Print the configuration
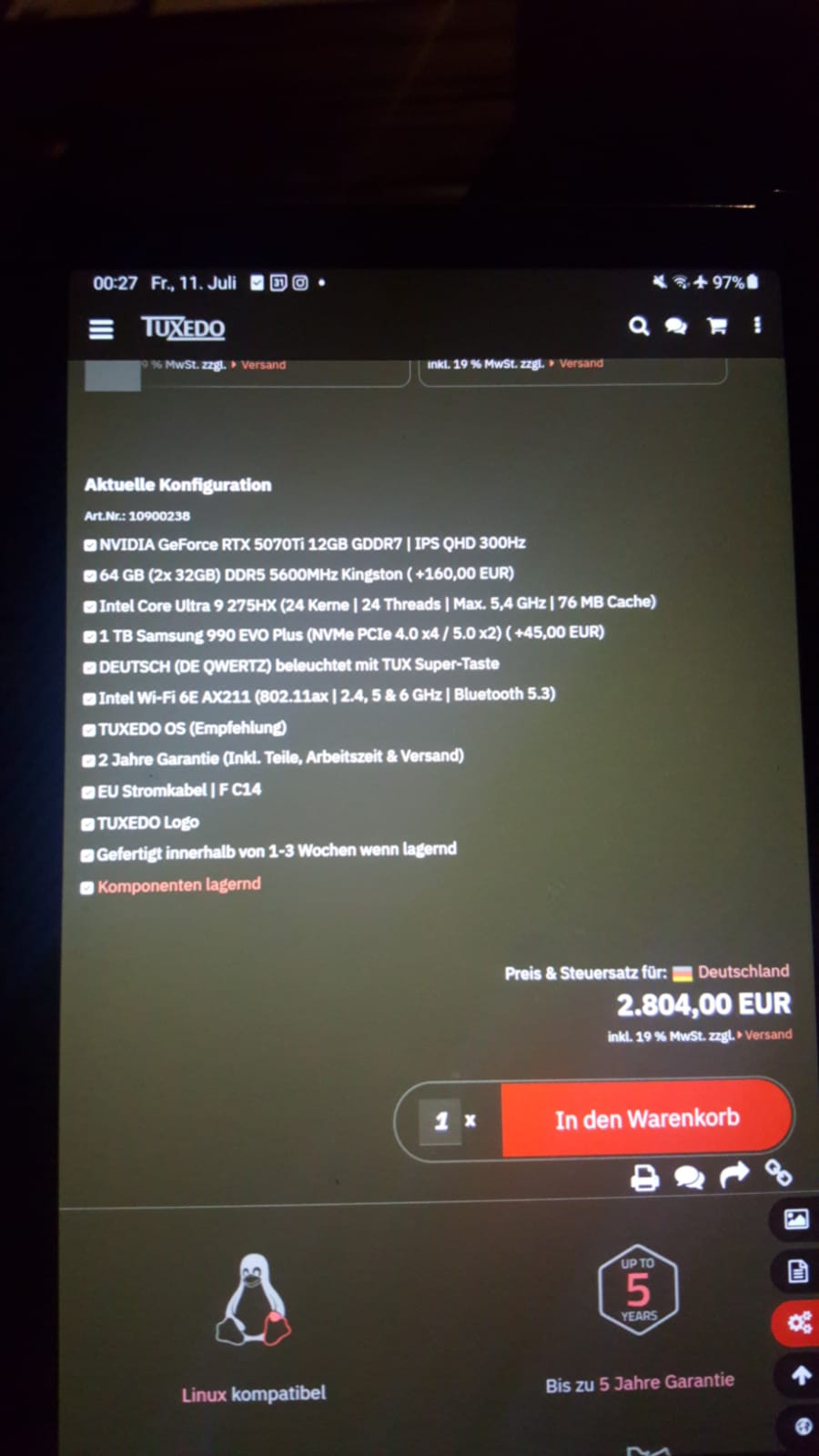 tap(644, 1178)
